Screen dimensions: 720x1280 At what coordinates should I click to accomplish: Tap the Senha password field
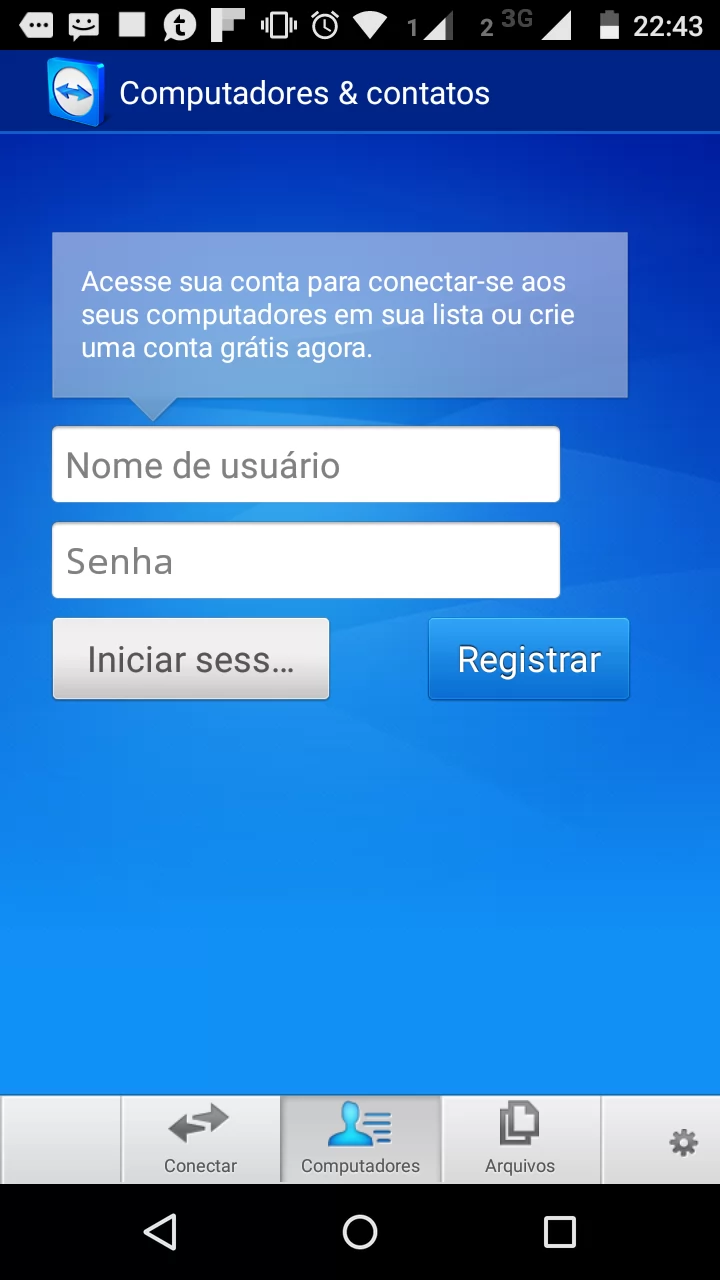point(305,559)
